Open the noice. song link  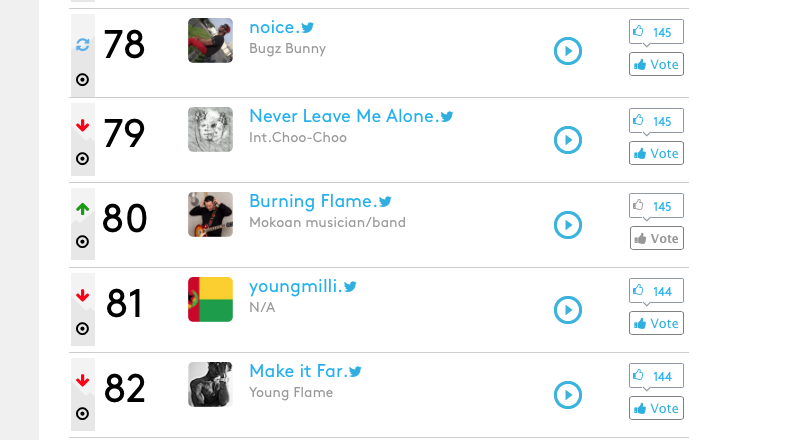(x=273, y=28)
